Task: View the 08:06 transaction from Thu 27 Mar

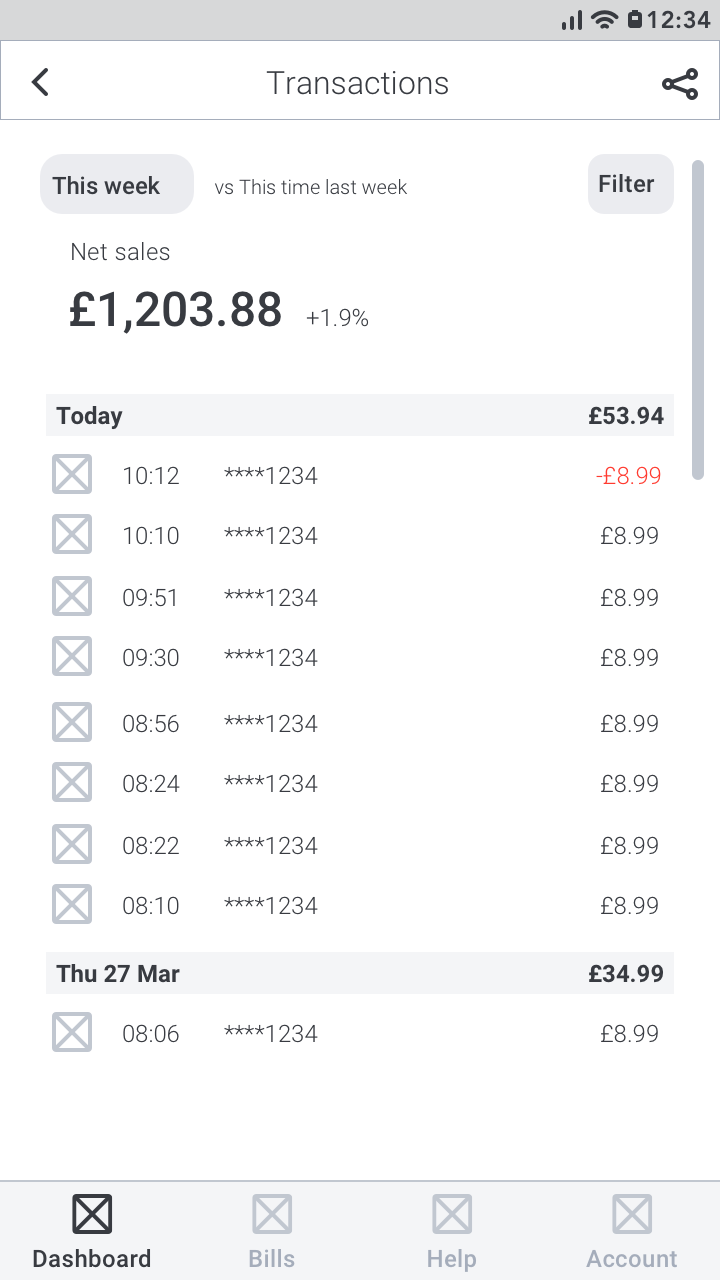Action: click(360, 1033)
